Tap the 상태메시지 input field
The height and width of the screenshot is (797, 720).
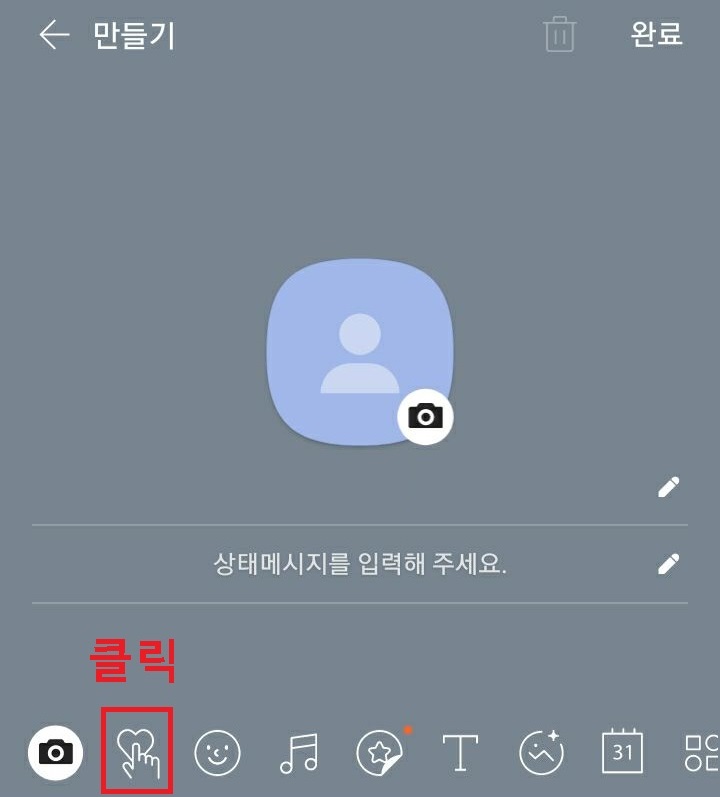pyautogui.click(x=360, y=562)
